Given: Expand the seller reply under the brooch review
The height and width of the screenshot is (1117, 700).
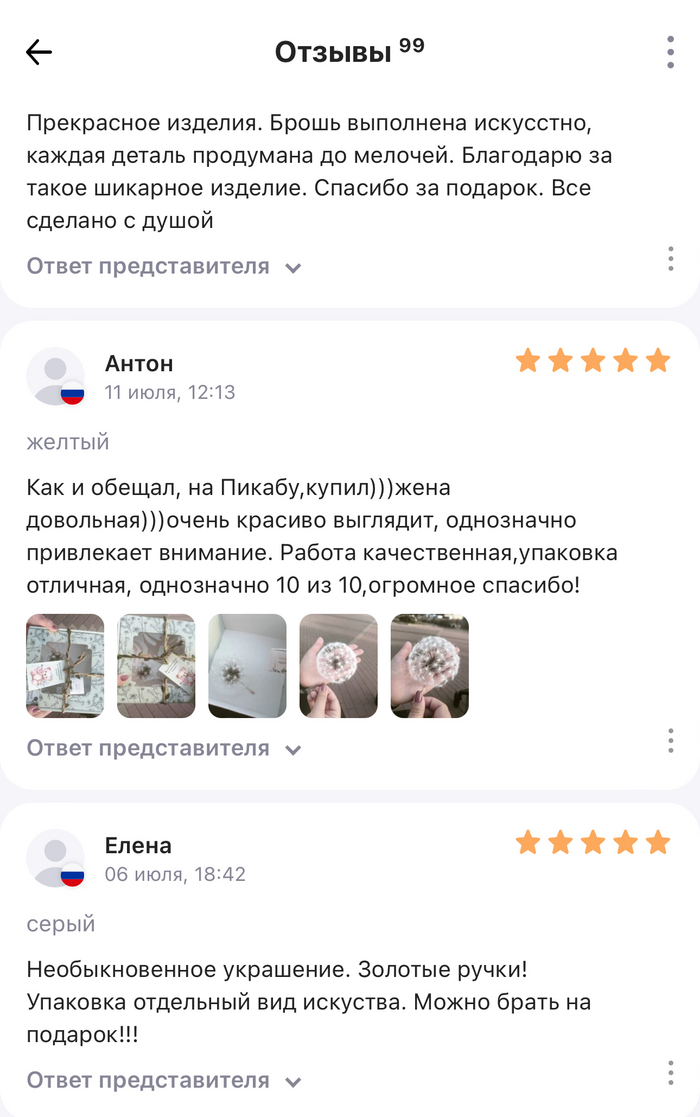Looking at the screenshot, I should tap(164, 266).
